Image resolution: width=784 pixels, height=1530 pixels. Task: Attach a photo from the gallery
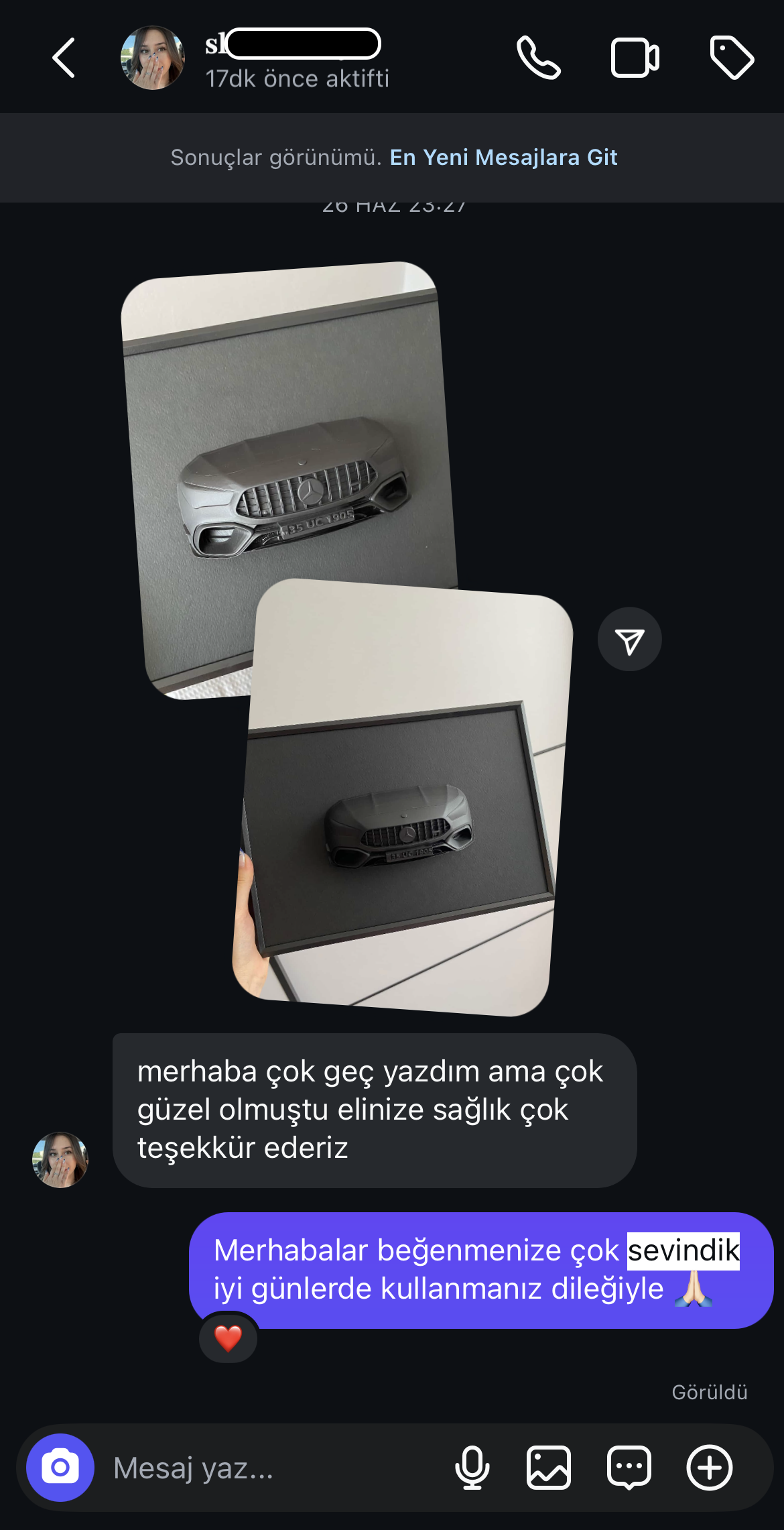pyautogui.click(x=549, y=1468)
